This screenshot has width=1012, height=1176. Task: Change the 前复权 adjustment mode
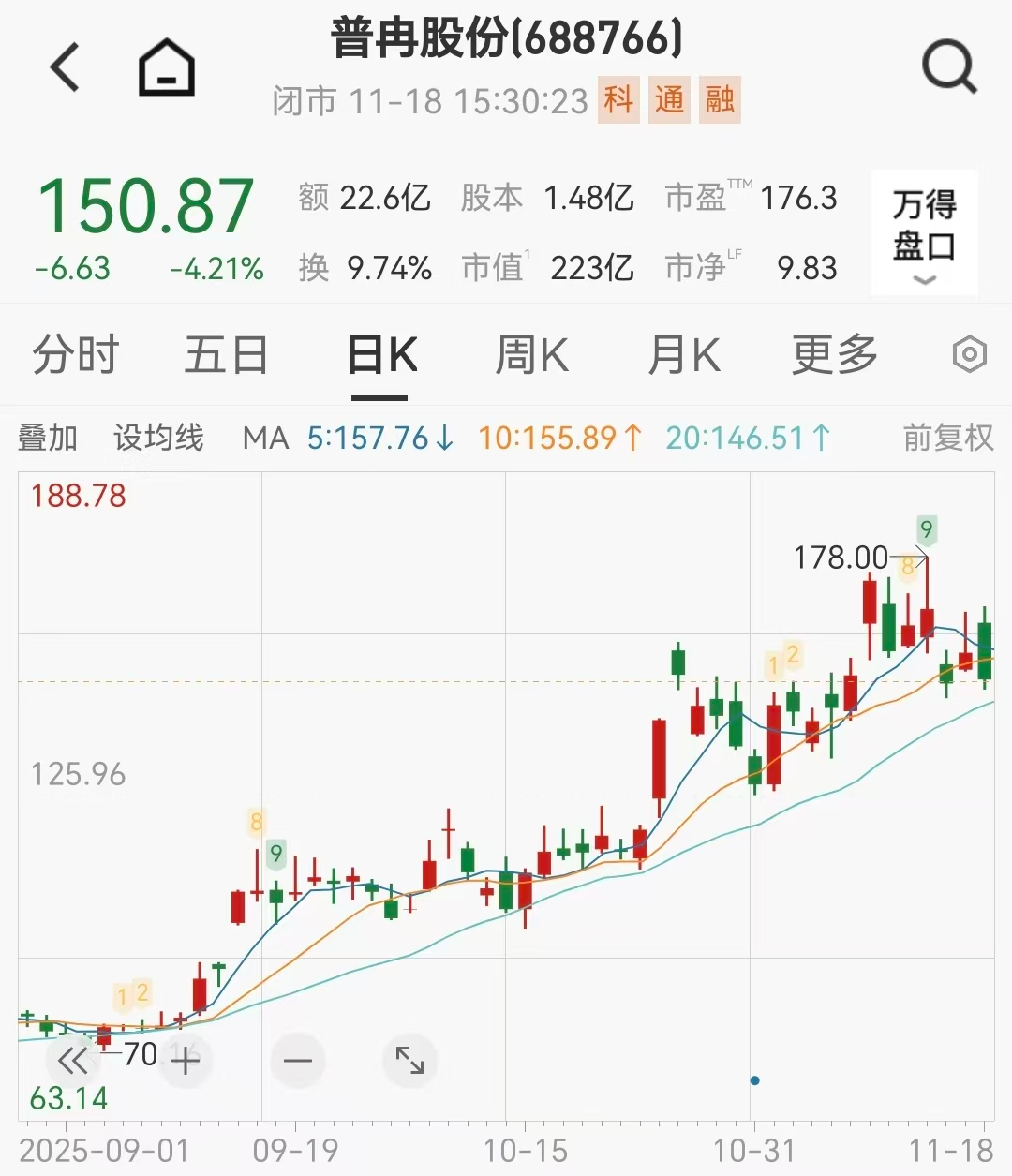point(947,438)
